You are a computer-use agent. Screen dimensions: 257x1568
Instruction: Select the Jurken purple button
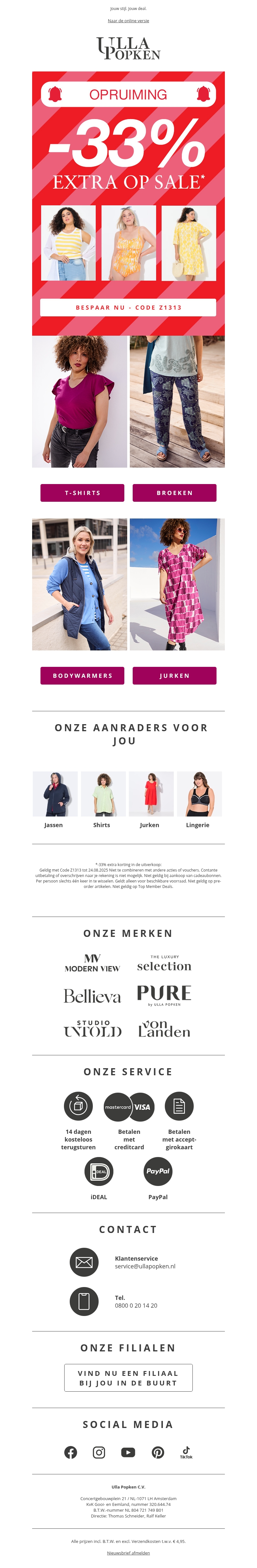tap(174, 676)
